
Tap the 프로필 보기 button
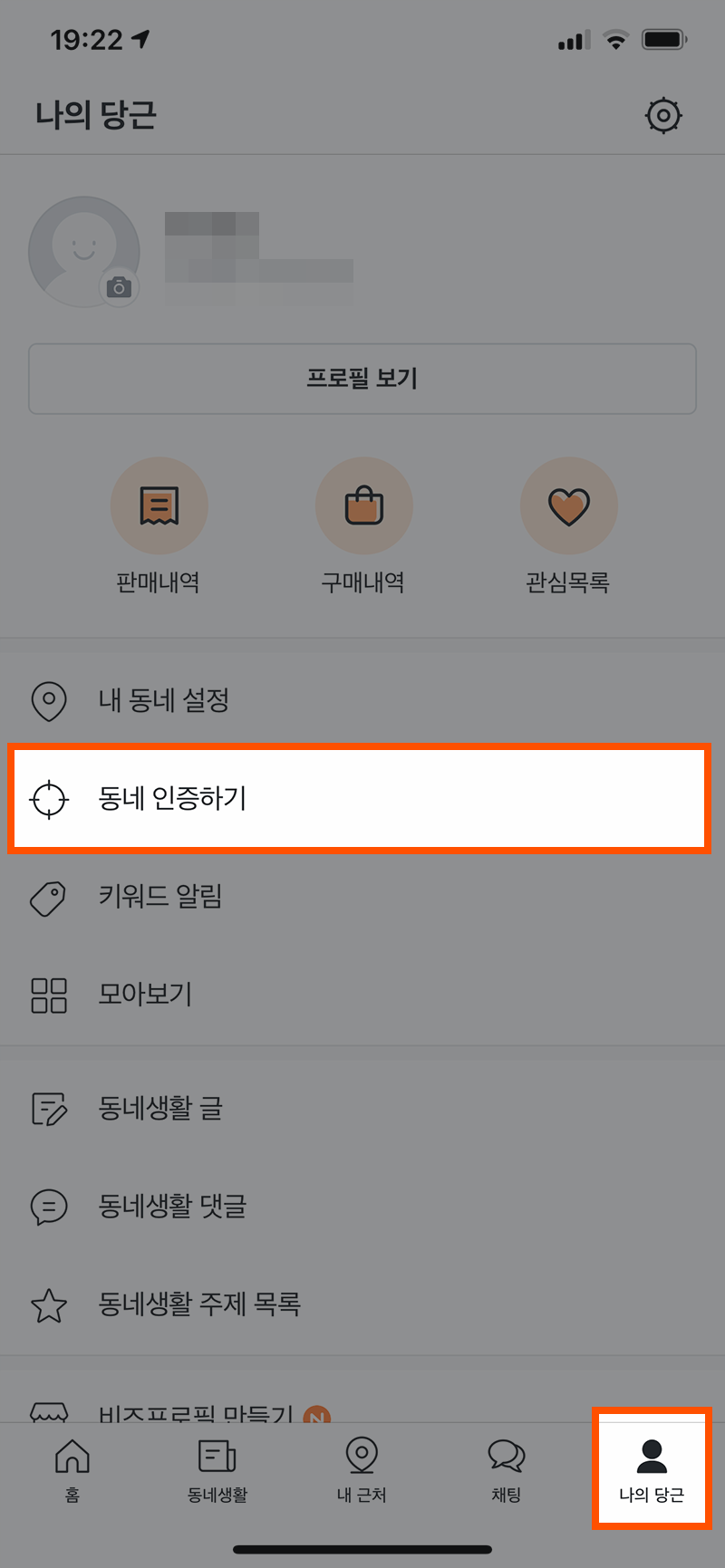[362, 380]
